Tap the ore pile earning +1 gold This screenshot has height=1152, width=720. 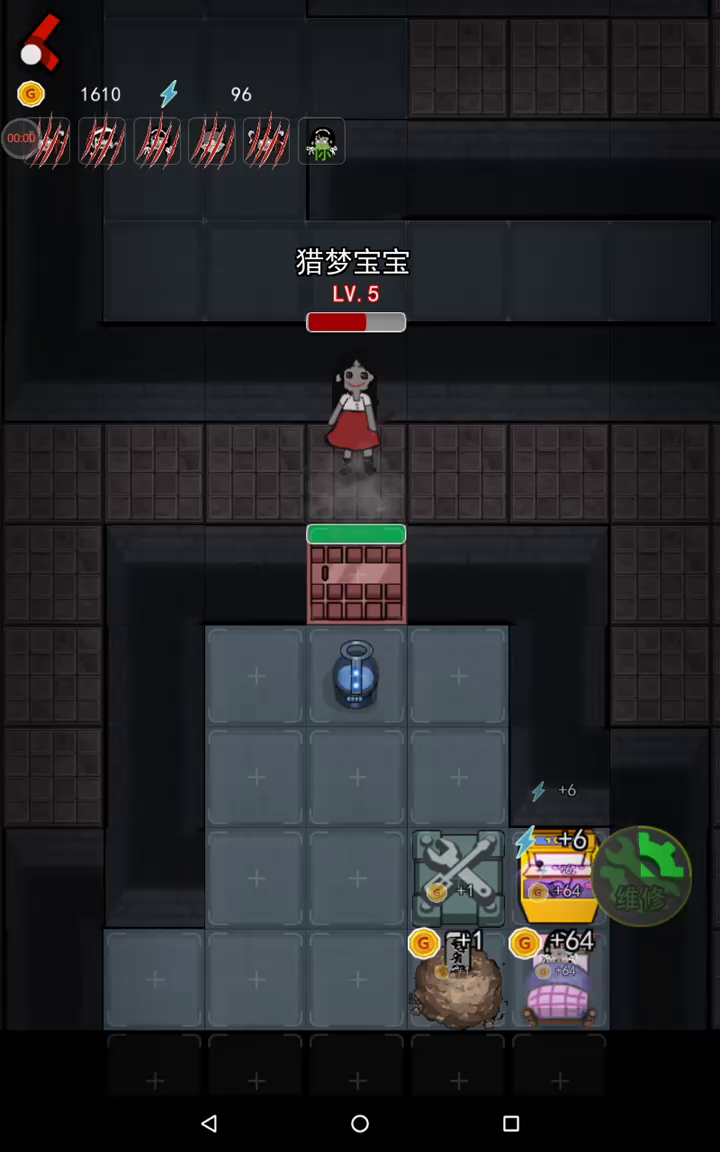pos(459,985)
